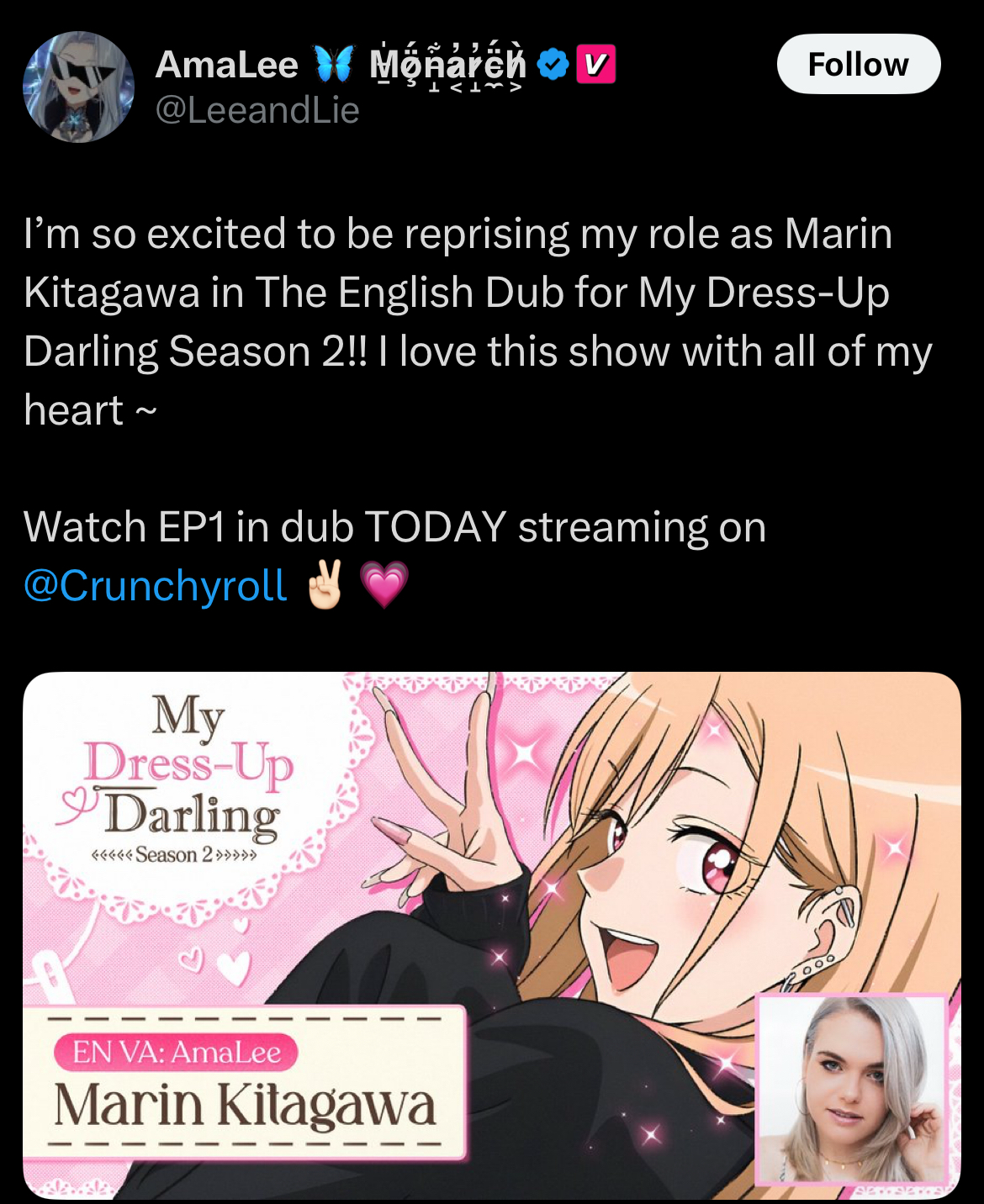
Task: Open AmaLee's profile picture
Action: click(78, 87)
